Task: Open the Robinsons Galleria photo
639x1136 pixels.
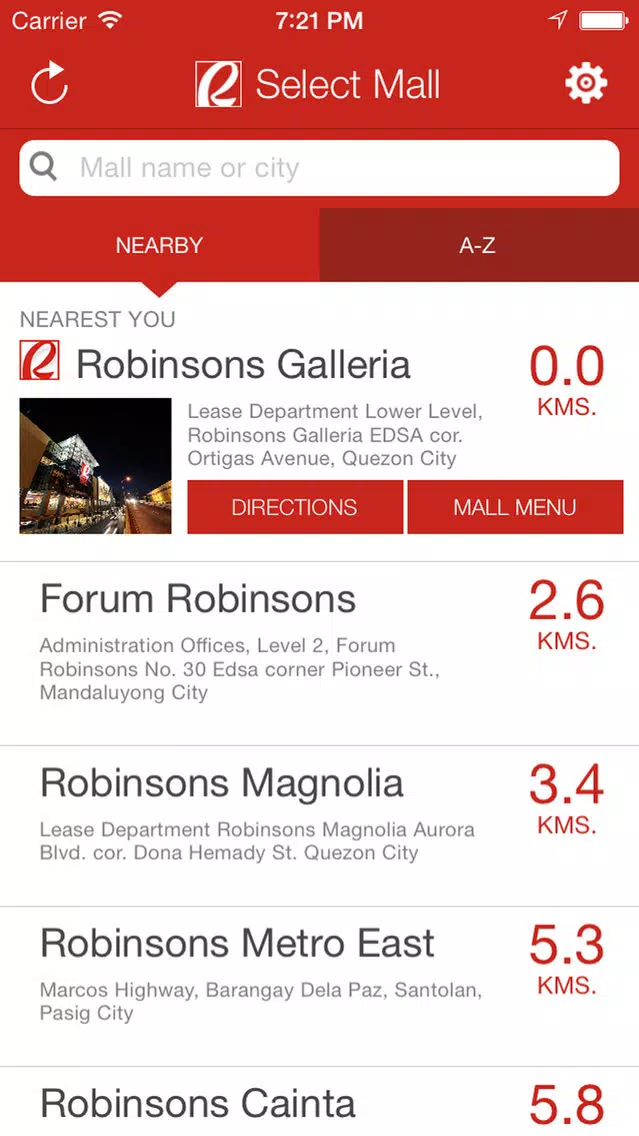Action: pyautogui.click(x=96, y=466)
